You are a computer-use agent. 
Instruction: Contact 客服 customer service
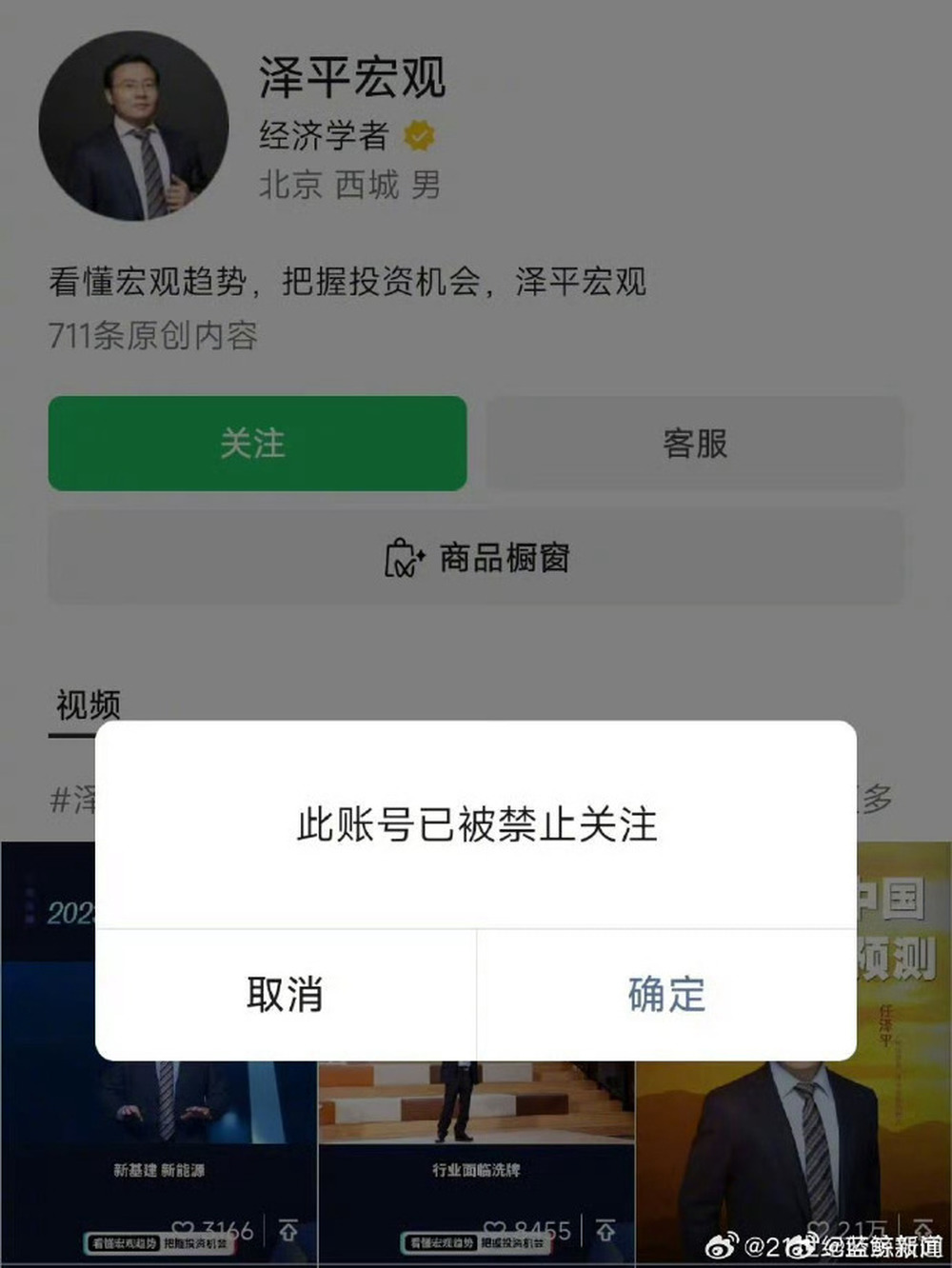[x=695, y=444]
